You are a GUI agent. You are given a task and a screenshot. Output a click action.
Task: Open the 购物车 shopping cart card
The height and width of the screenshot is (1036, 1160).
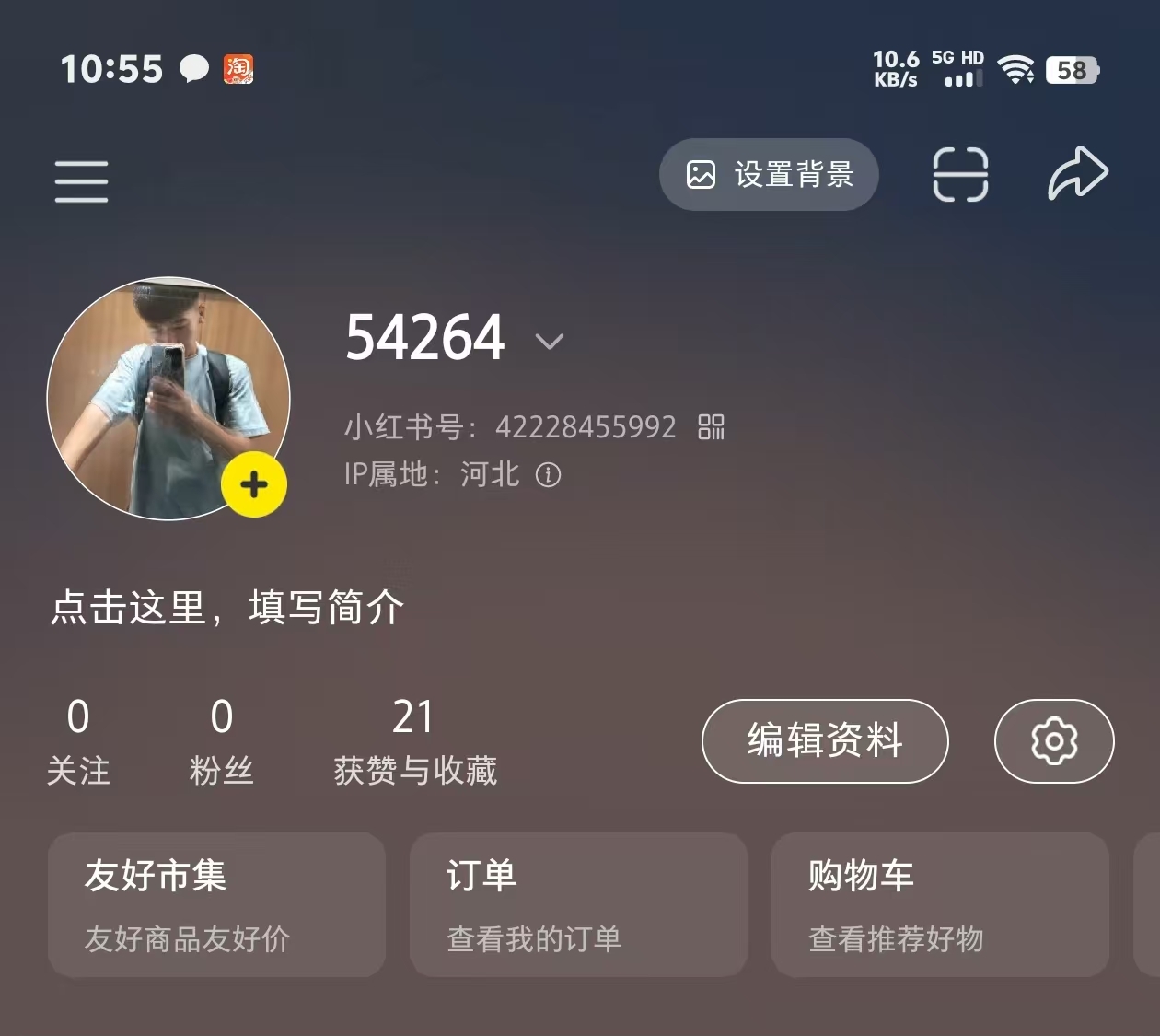(x=940, y=904)
